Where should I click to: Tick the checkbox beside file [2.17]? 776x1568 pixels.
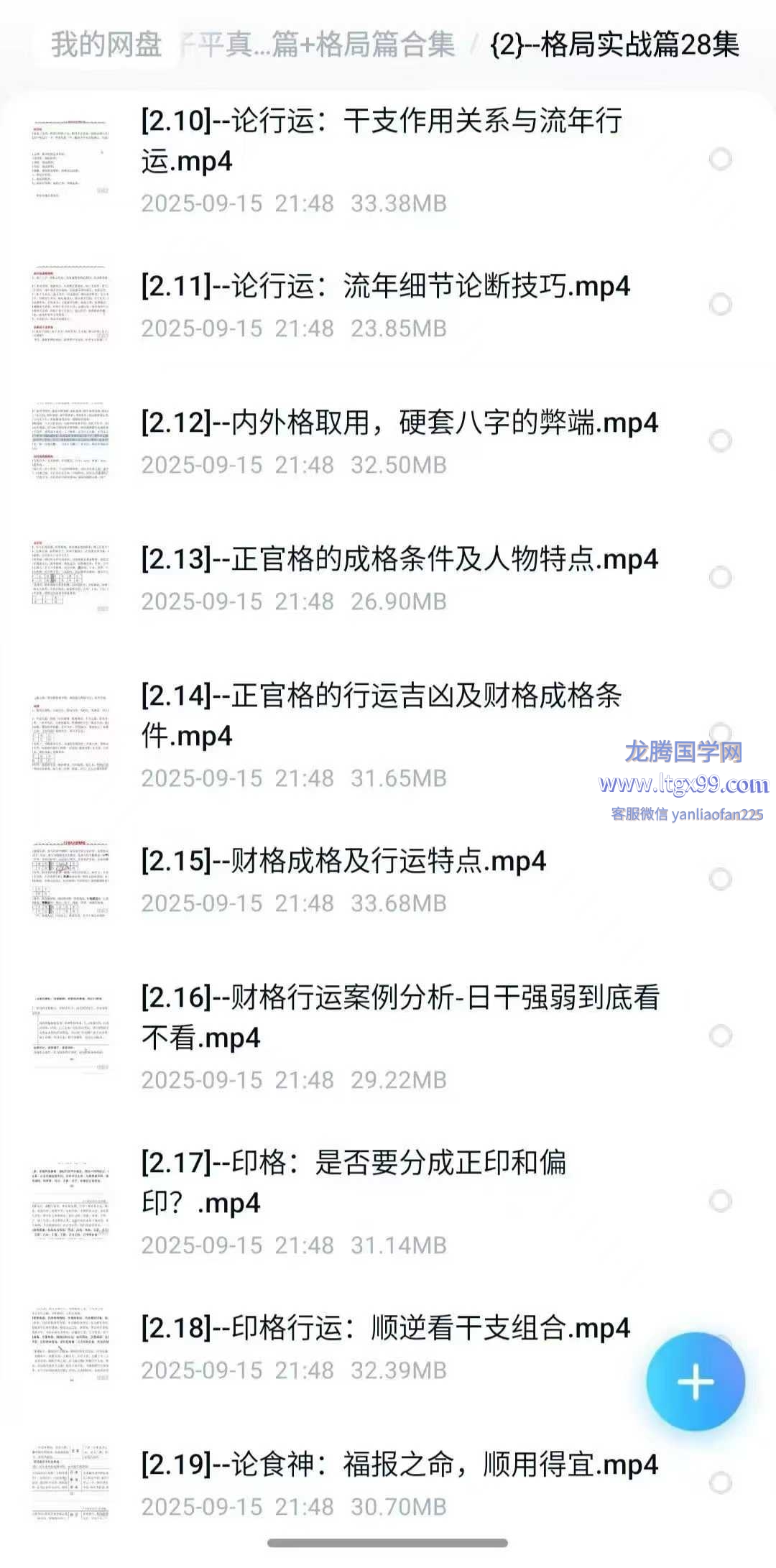coord(720,1201)
